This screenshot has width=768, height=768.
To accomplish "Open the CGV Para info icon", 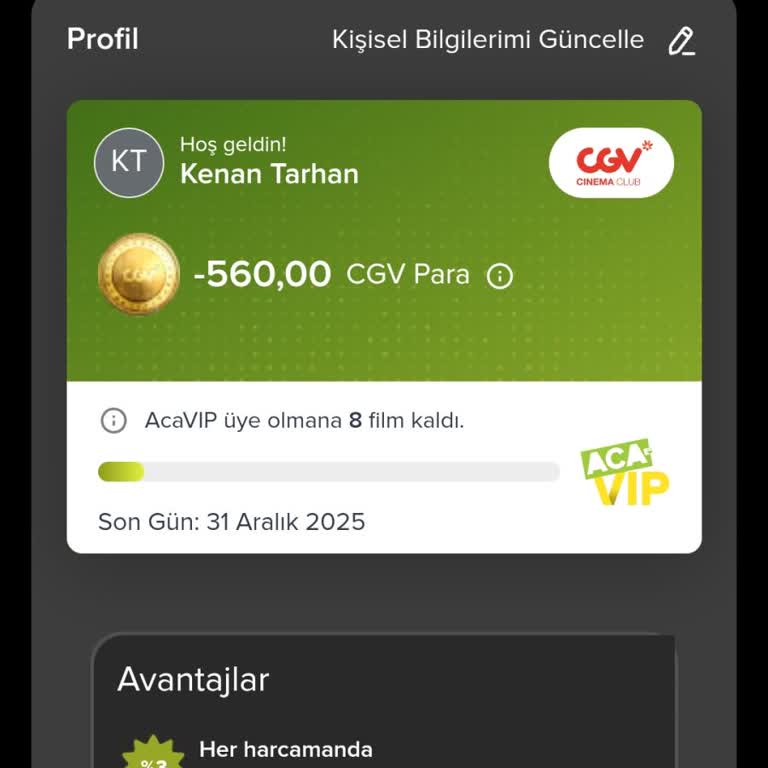I will click(x=499, y=276).
